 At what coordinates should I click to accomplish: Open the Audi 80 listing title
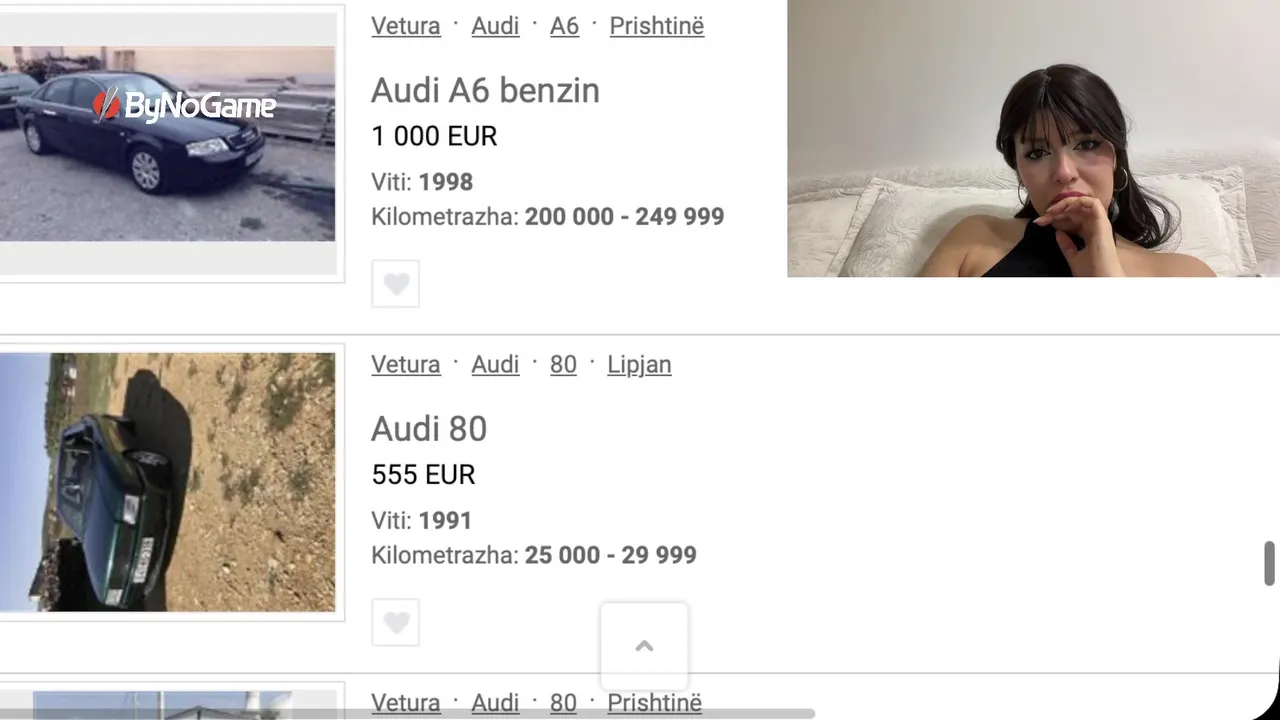(x=429, y=429)
